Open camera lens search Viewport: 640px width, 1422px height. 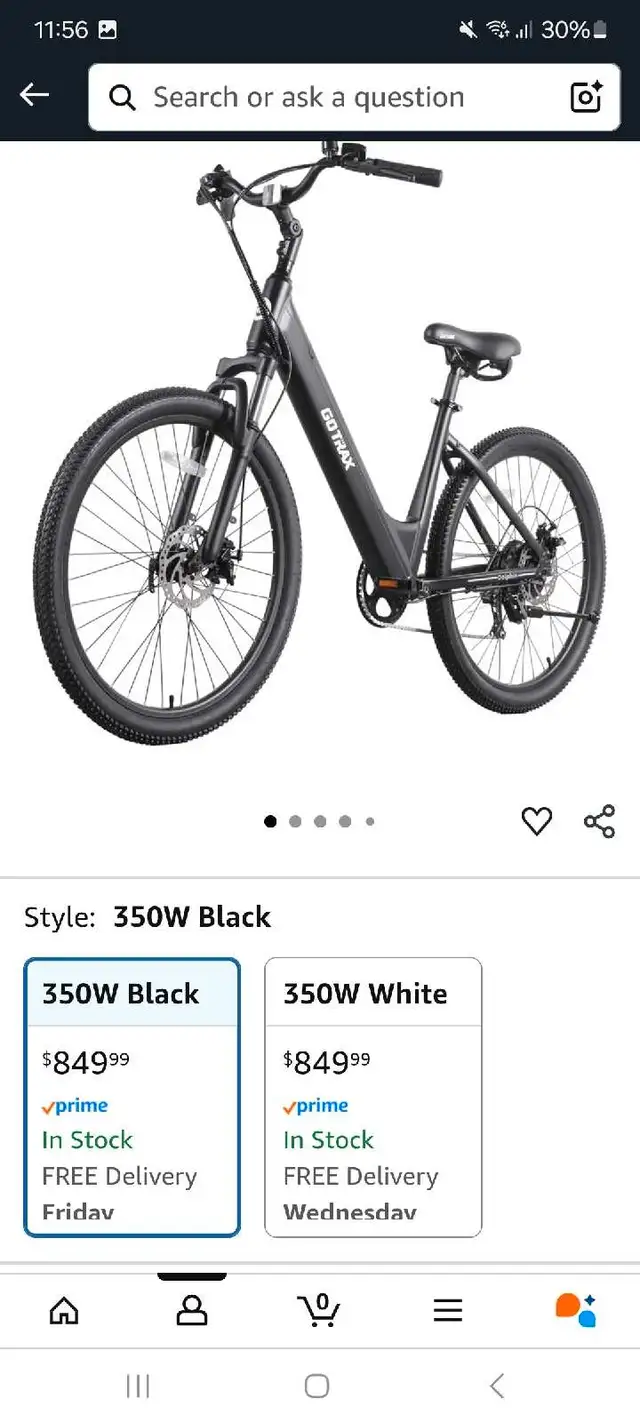click(x=586, y=97)
